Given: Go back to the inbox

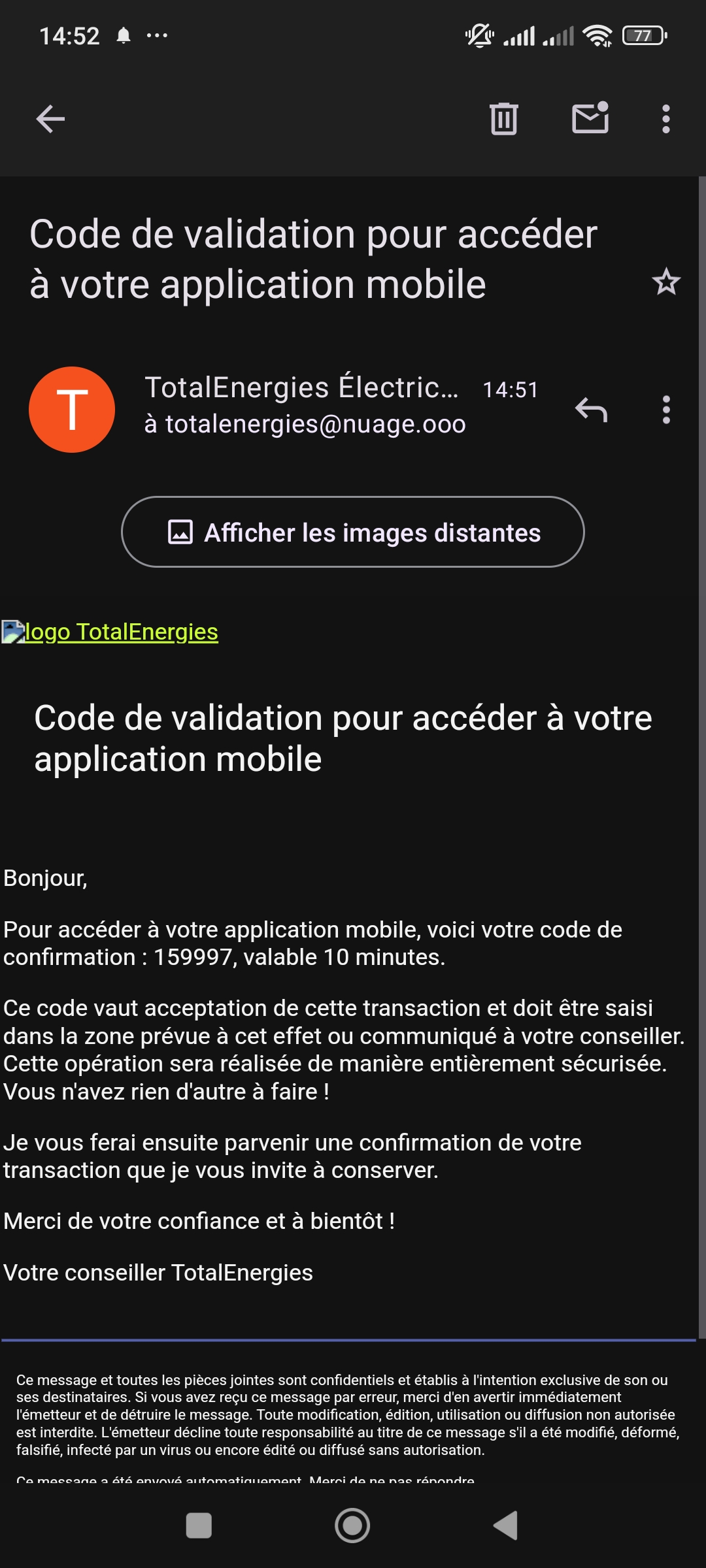Looking at the screenshot, I should [x=50, y=119].
